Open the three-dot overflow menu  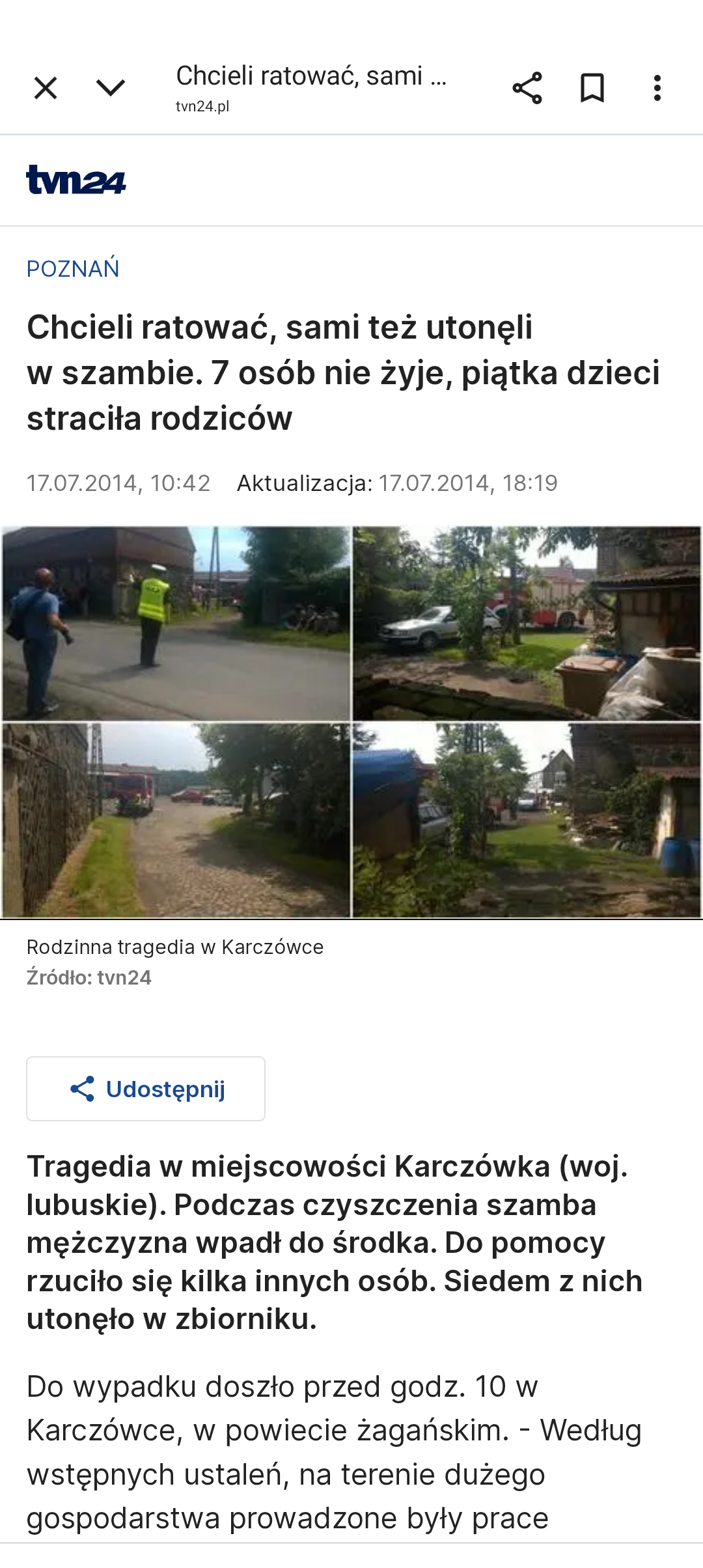pos(657,88)
